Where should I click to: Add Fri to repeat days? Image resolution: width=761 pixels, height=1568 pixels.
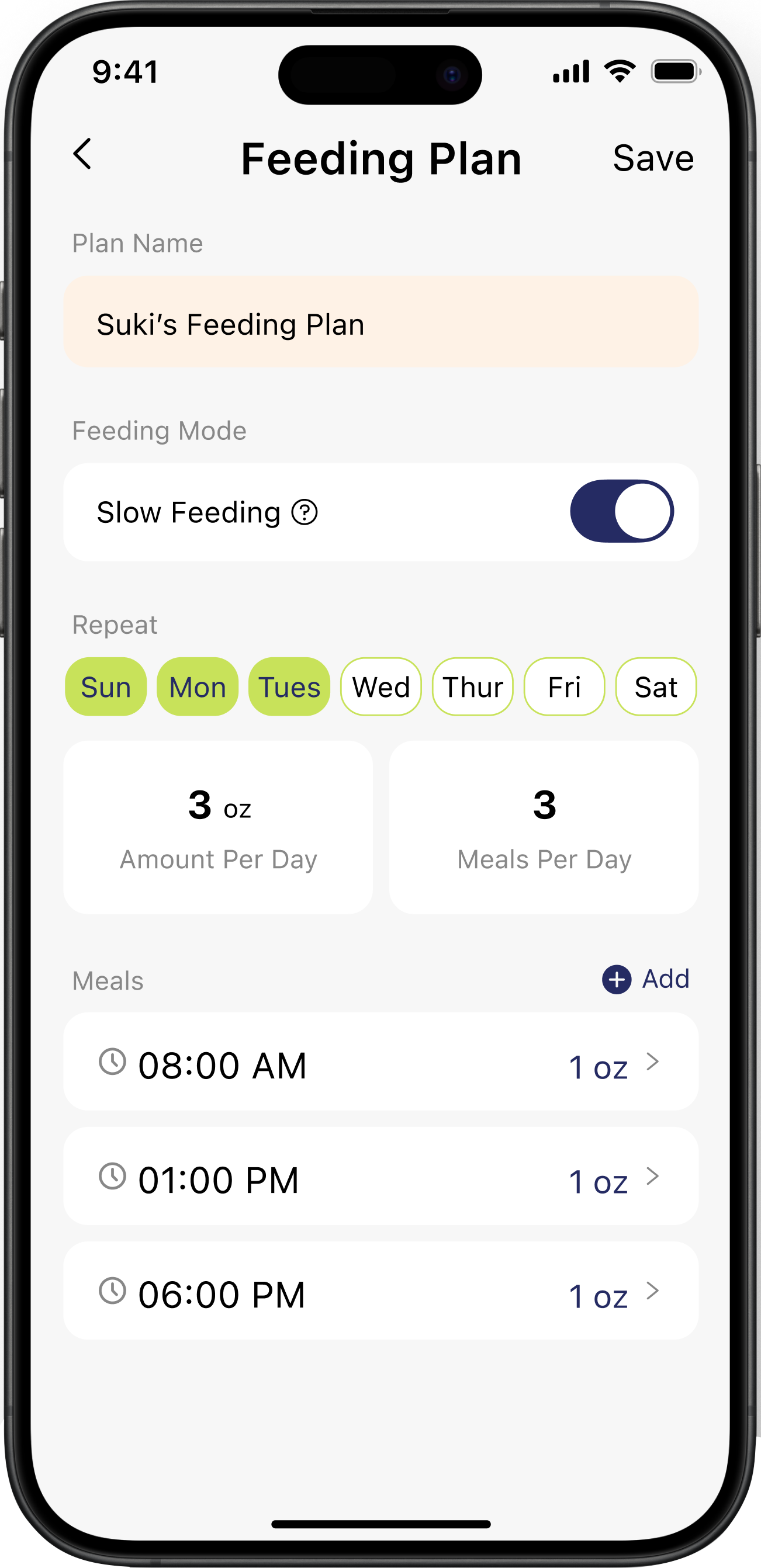565,686
